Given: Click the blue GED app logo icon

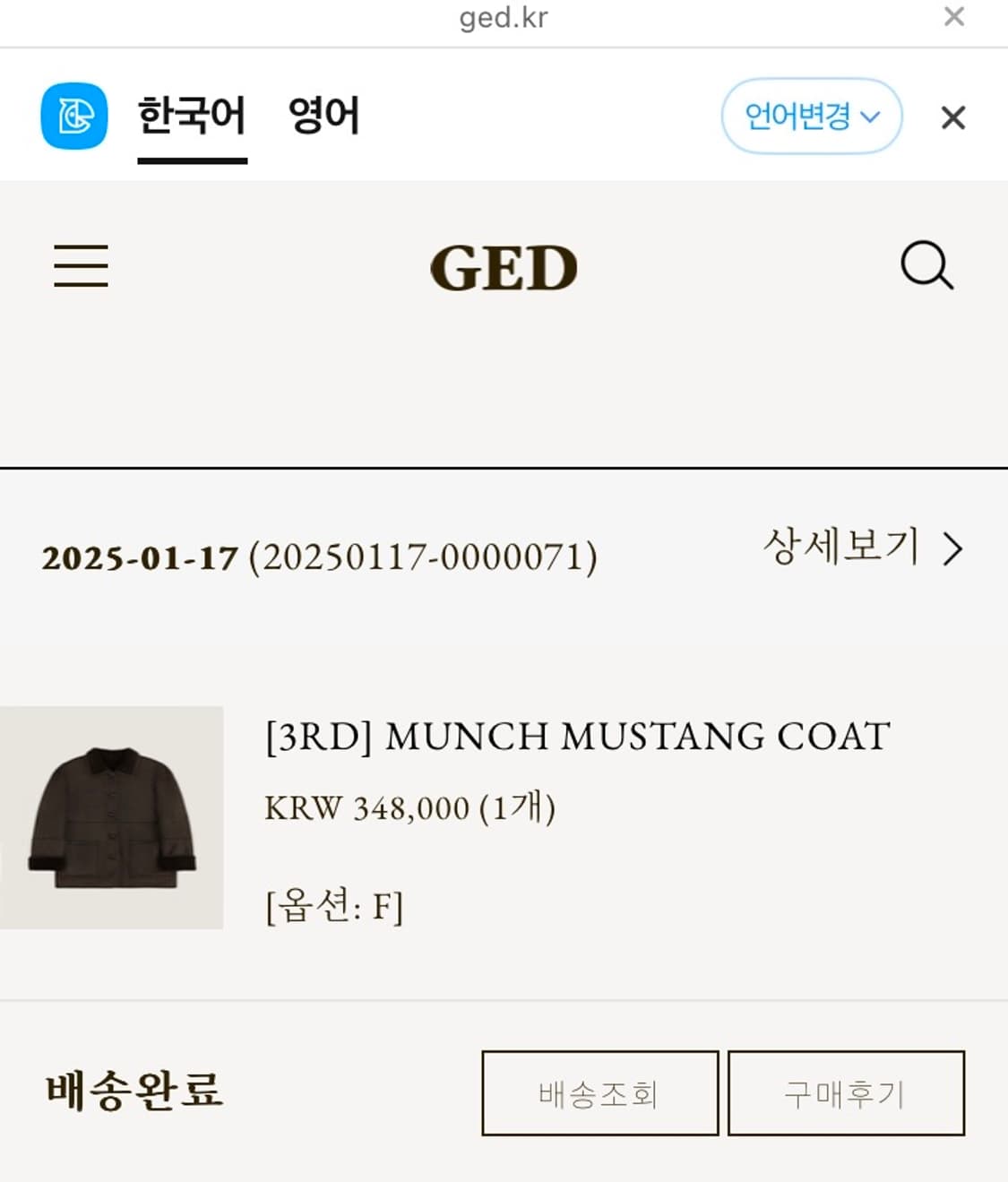Looking at the screenshot, I should (74, 115).
